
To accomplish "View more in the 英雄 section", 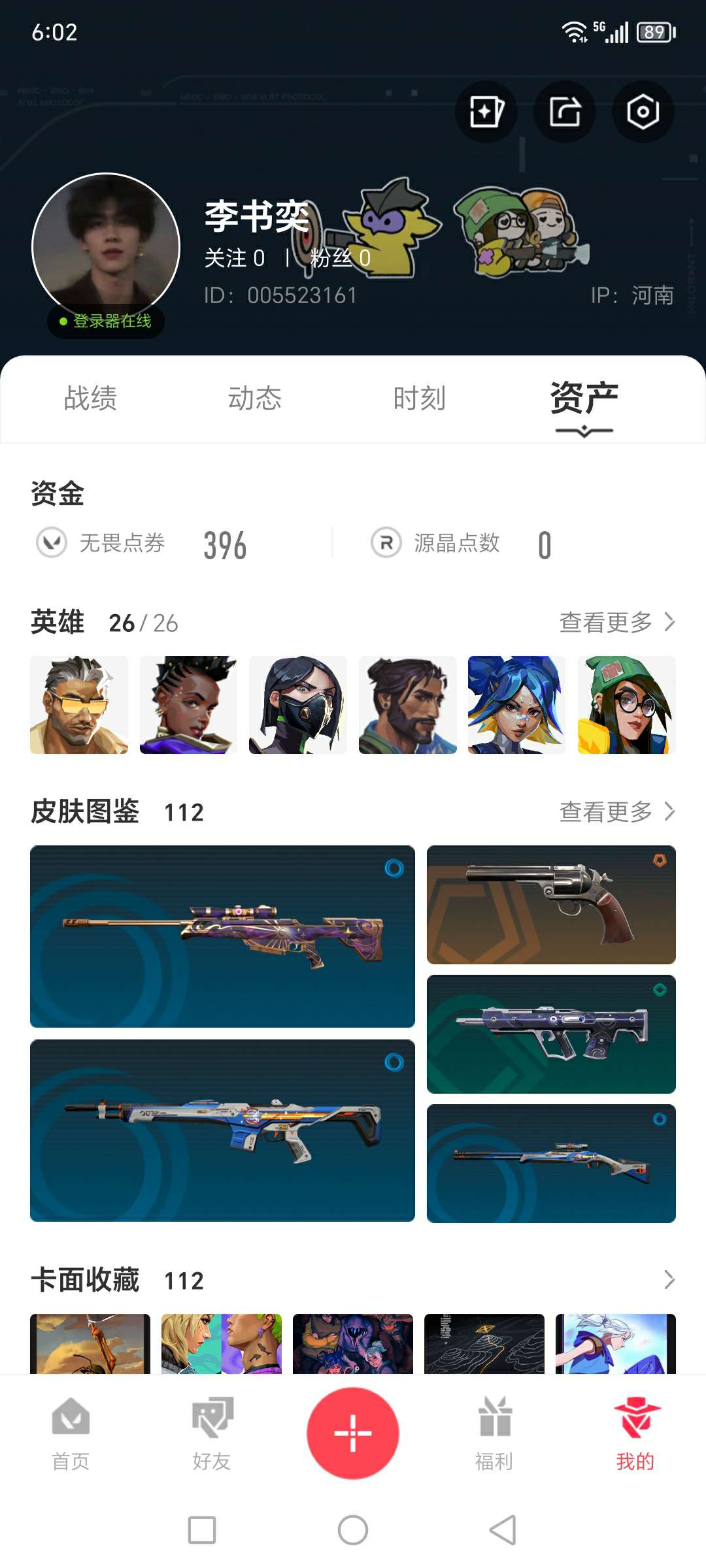I will [x=617, y=622].
